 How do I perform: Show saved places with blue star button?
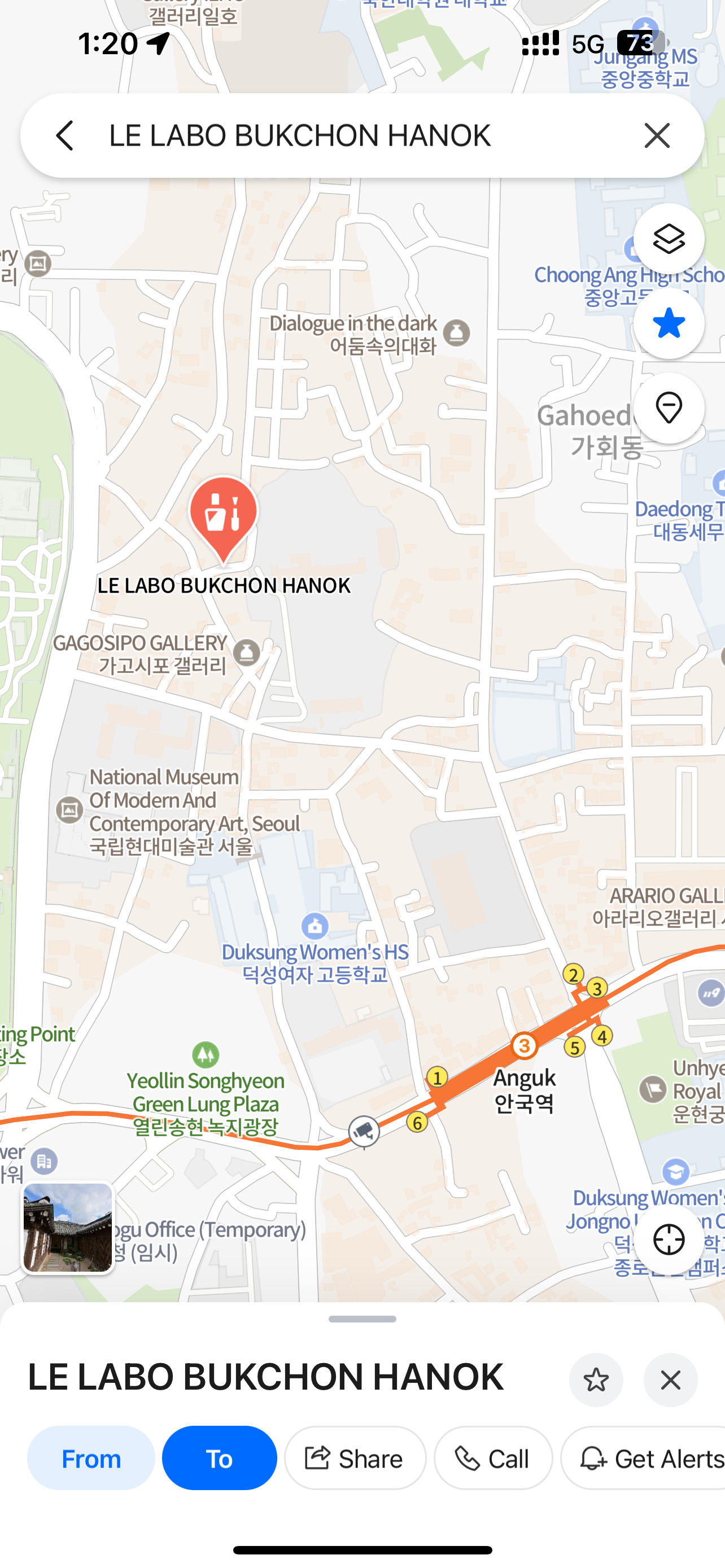pos(669,323)
